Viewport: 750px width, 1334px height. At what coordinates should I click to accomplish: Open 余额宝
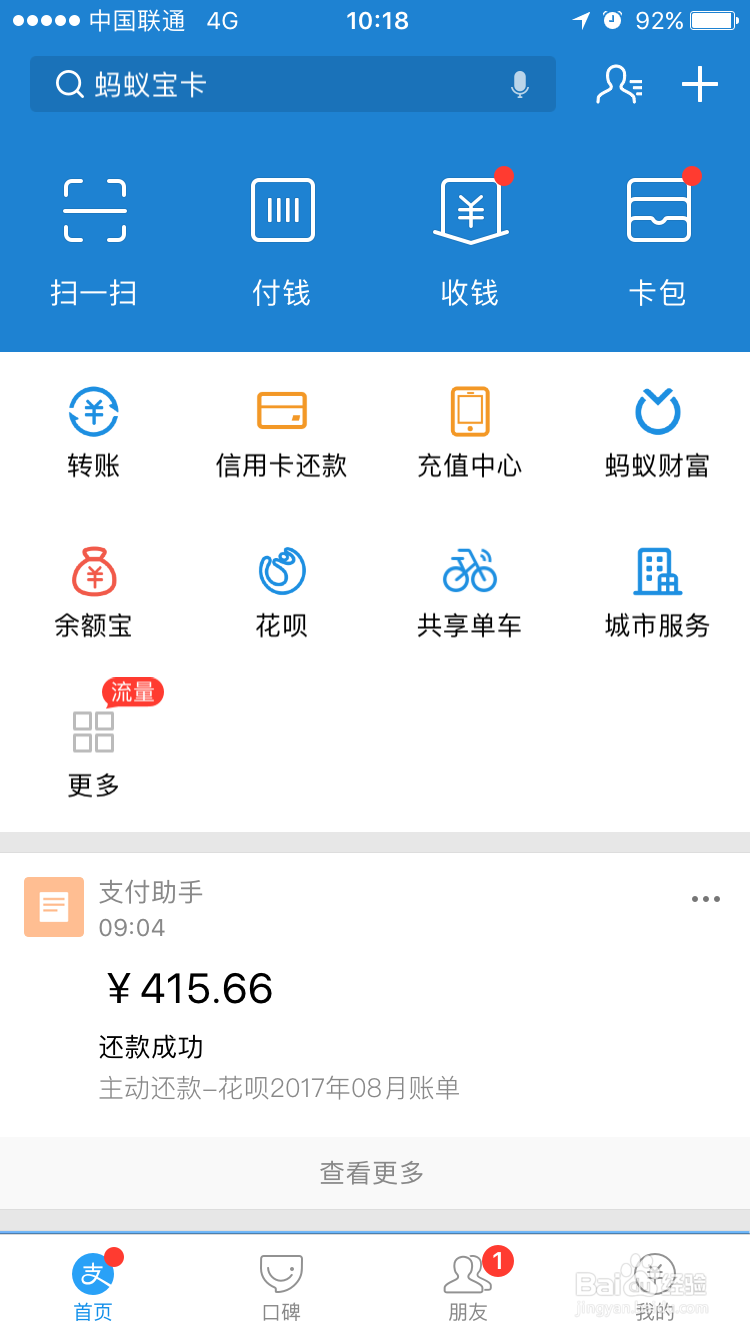(94, 592)
